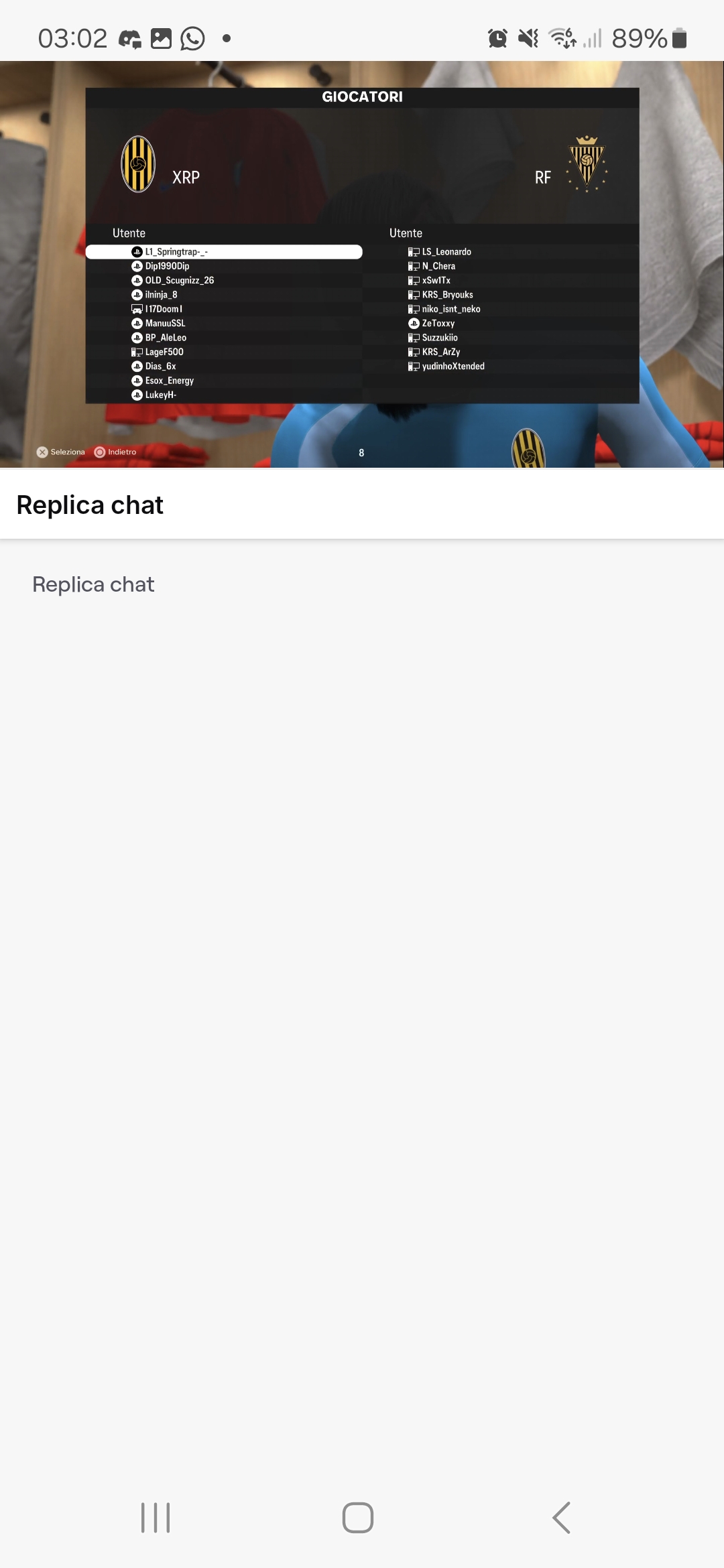The image size is (724, 1568).
Task: Return to the phone's home screen
Action: [358, 1518]
